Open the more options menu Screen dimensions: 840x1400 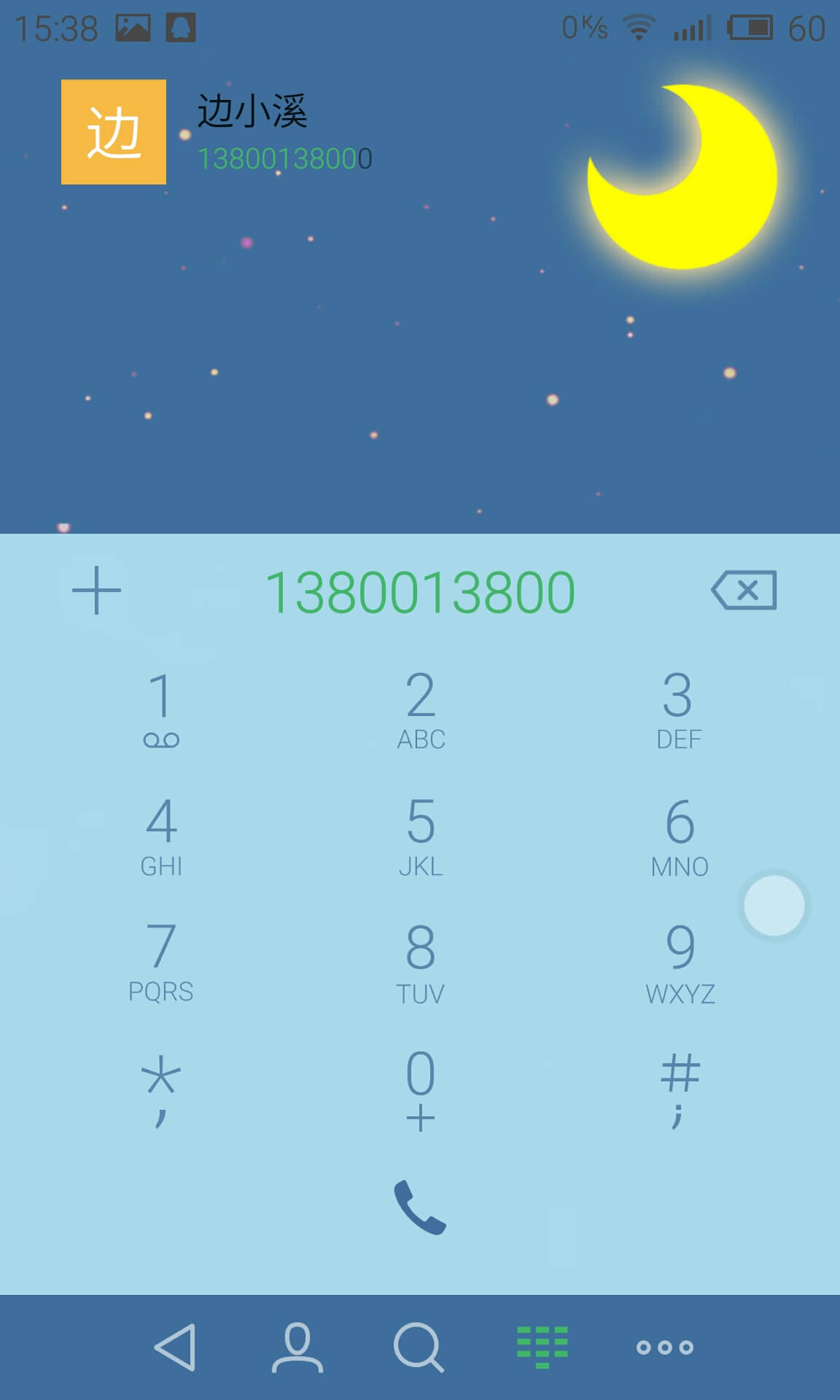click(x=664, y=1347)
